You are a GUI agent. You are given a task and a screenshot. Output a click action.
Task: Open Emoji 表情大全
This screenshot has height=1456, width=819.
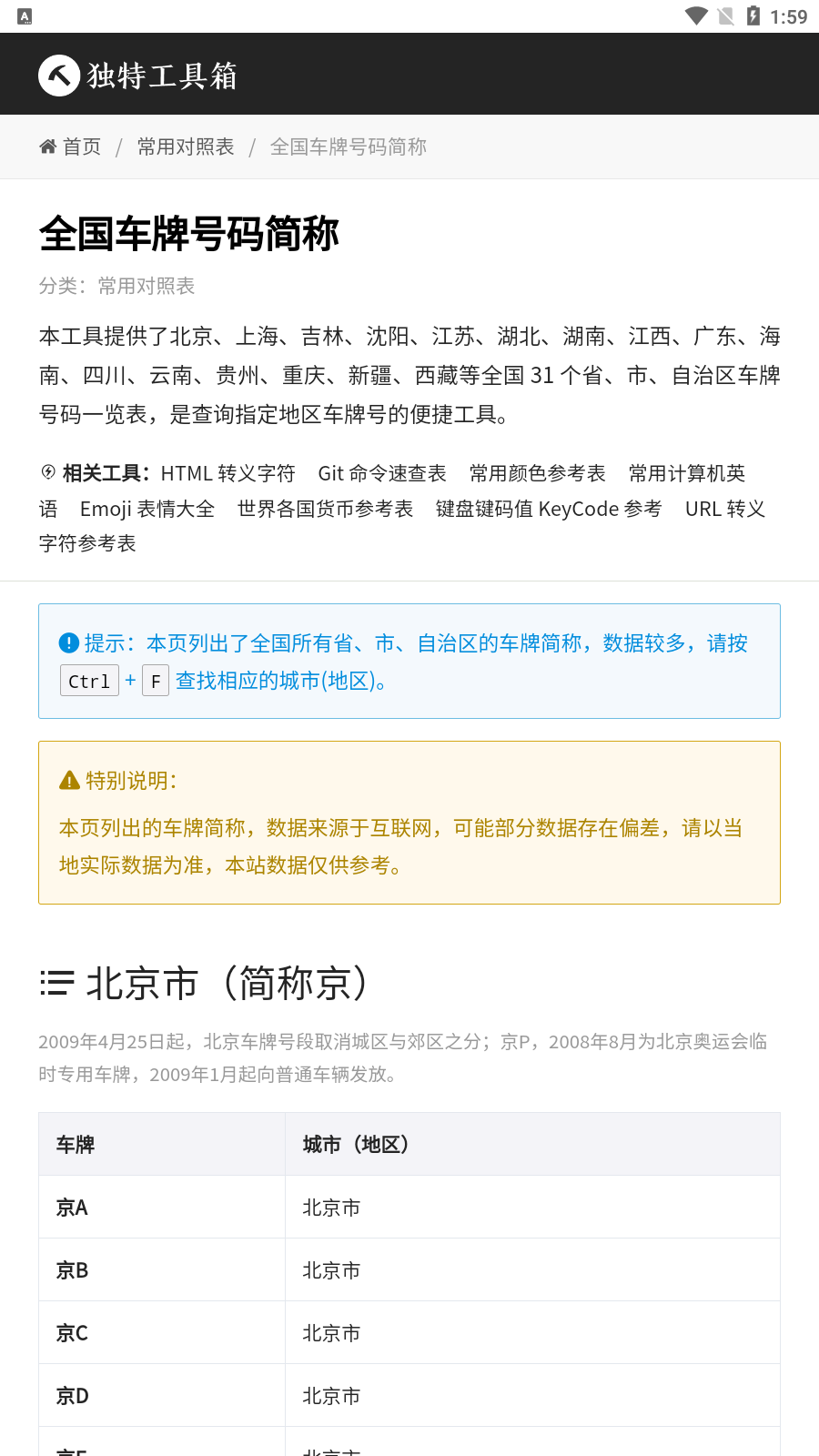pos(147,509)
